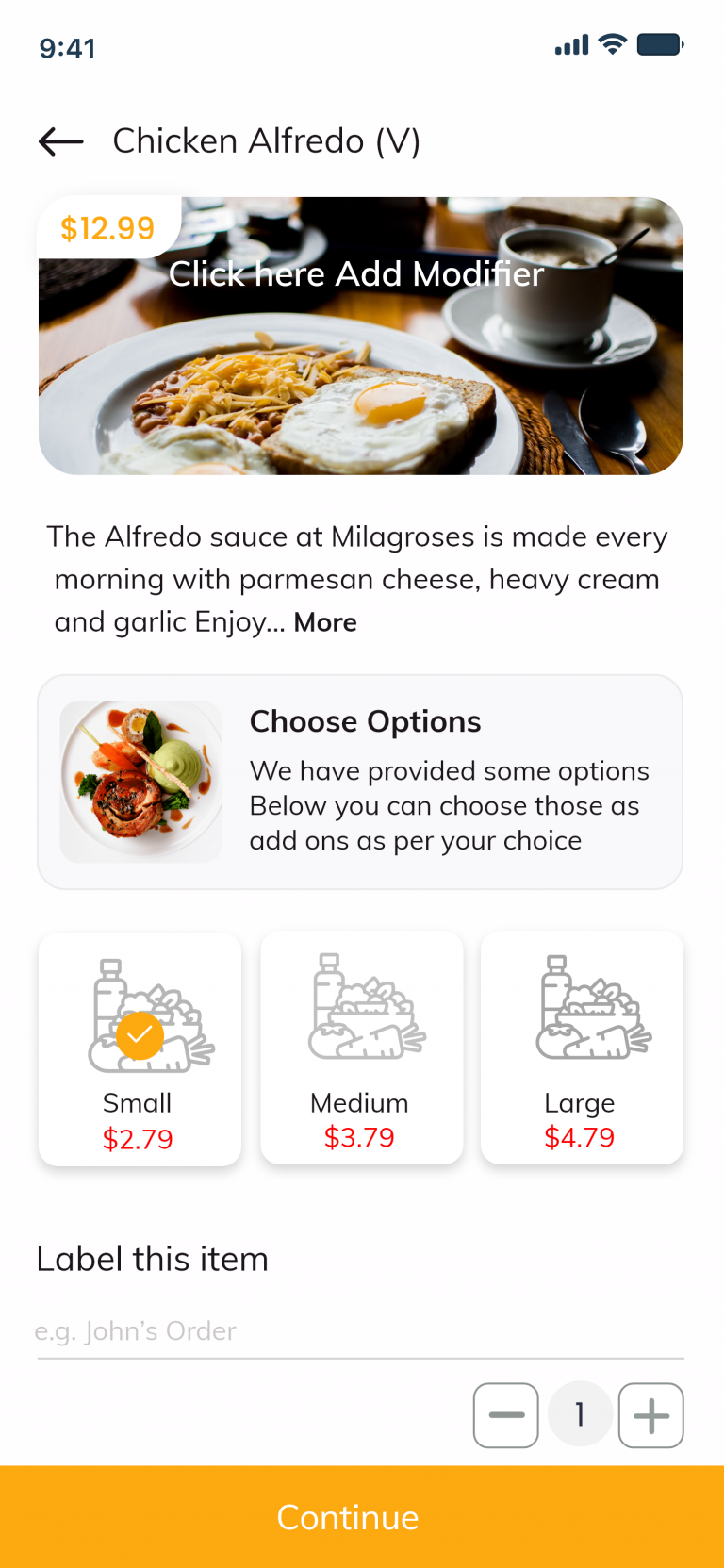Tap the Continue button
This screenshot has height=1568, width=724.
(x=362, y=1517)
